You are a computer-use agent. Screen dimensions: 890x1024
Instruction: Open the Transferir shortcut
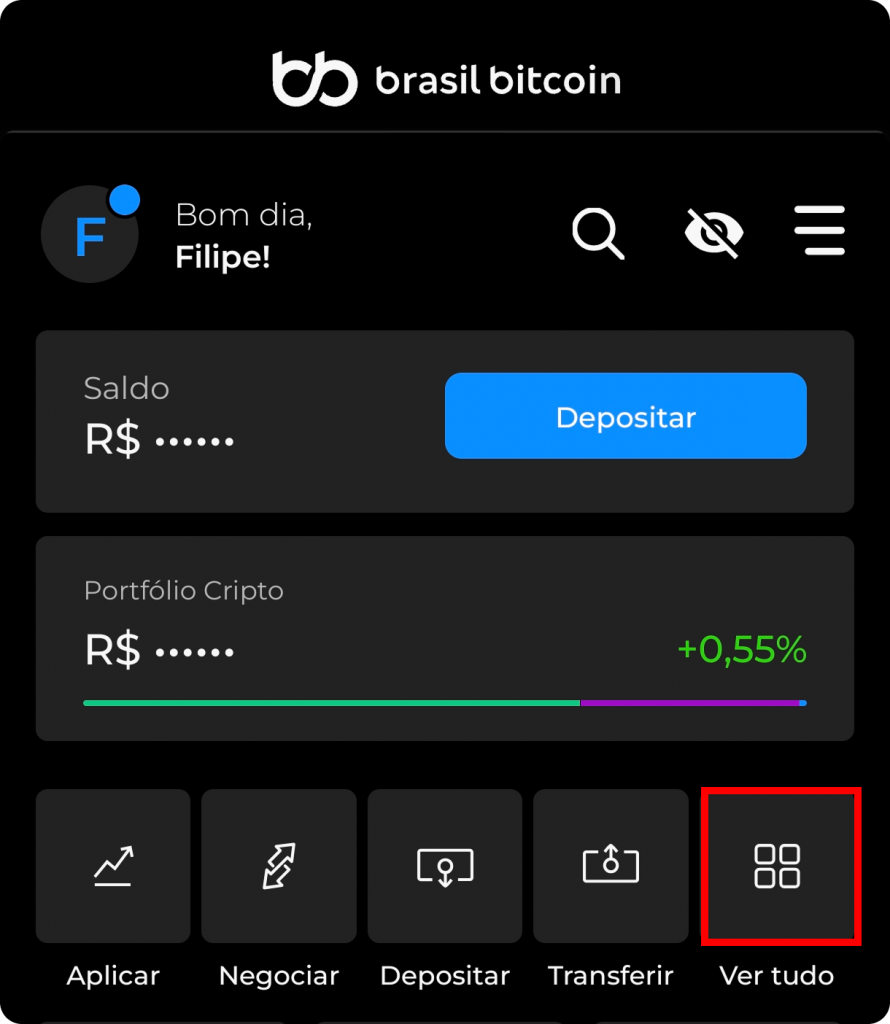610,866
